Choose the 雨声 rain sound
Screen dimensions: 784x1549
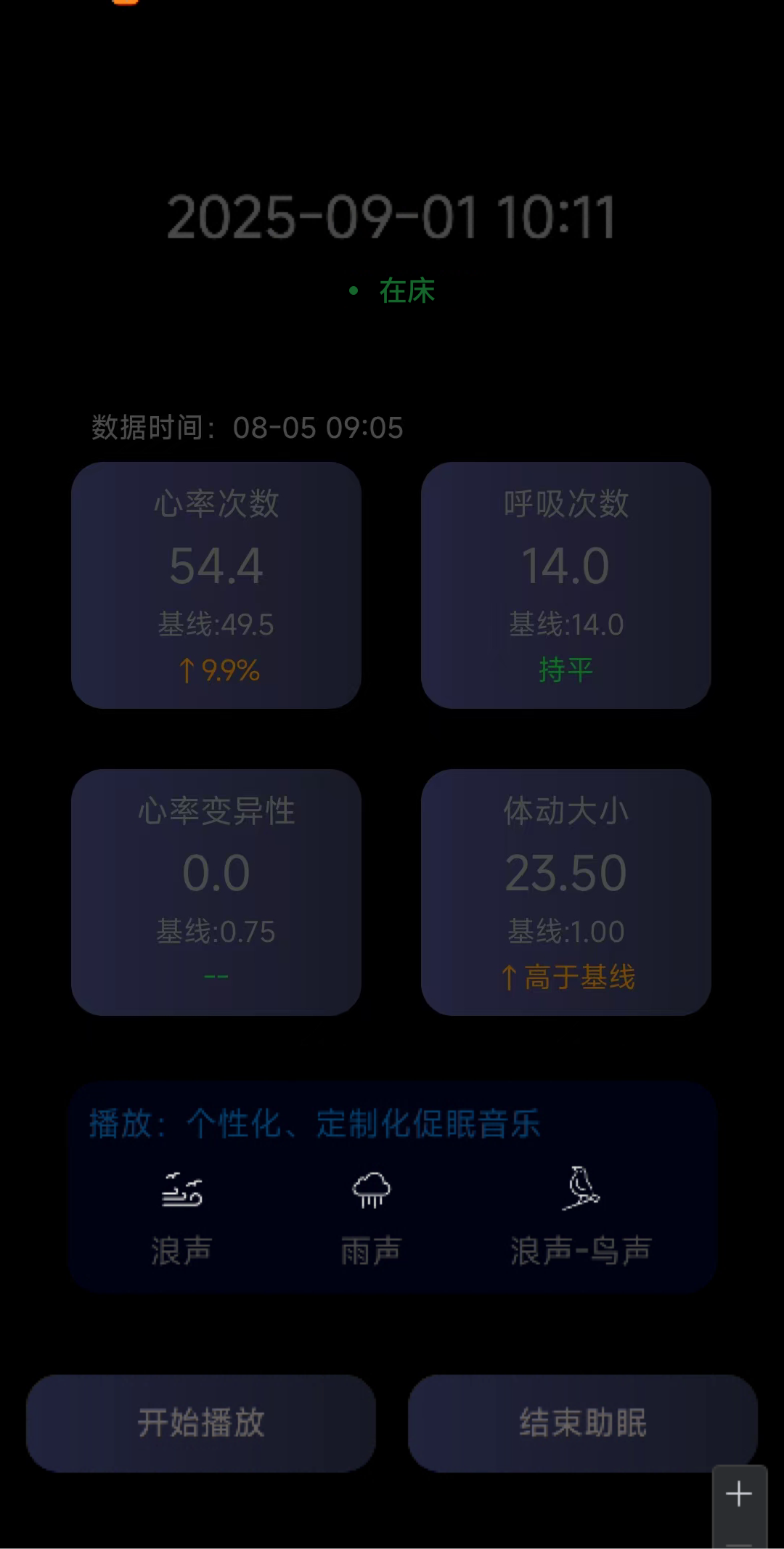point(371,1216)
